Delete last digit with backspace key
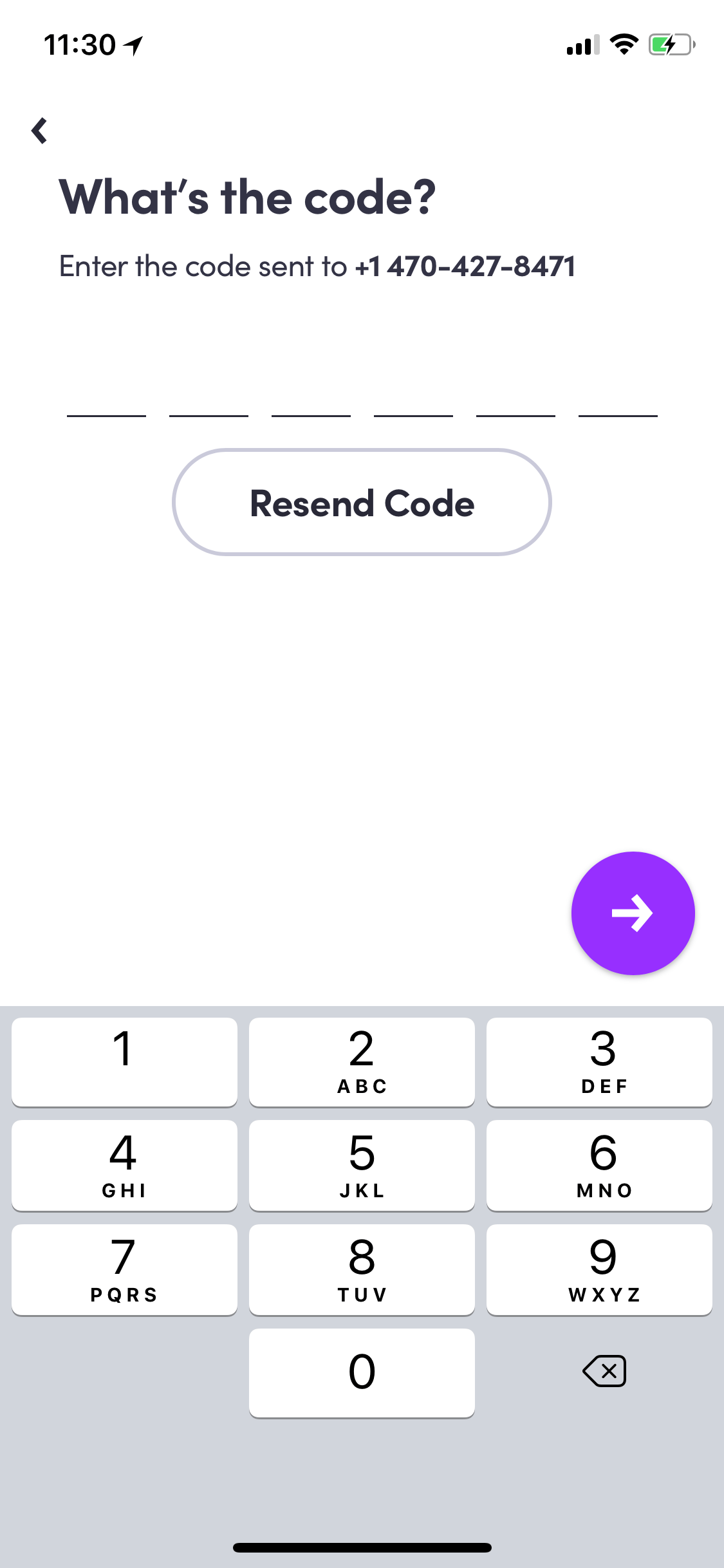The height and width of the screenshot is (1568, 724). (x=604, y=1371)
